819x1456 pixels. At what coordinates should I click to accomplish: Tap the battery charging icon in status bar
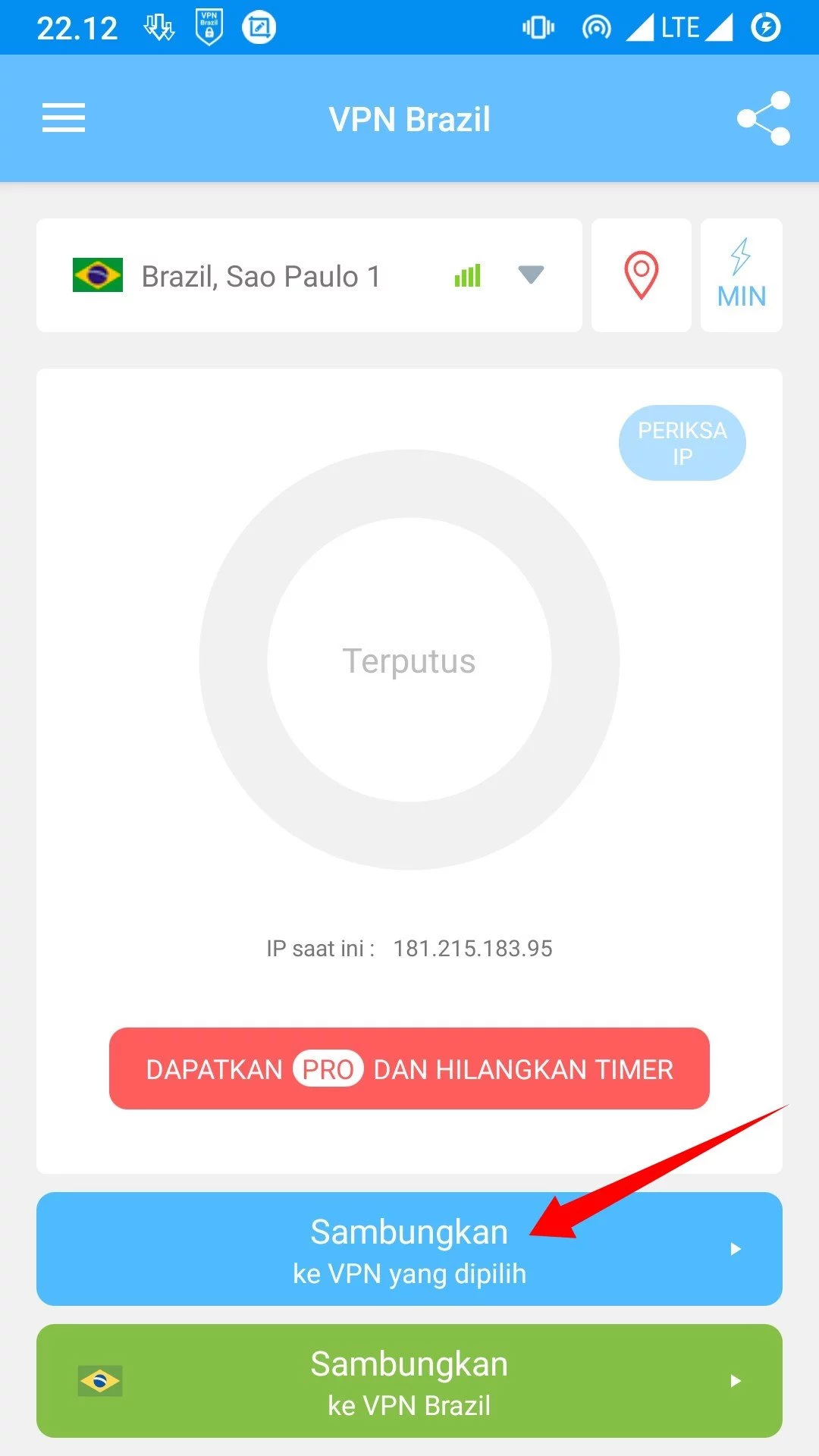[x=764, y=27]
